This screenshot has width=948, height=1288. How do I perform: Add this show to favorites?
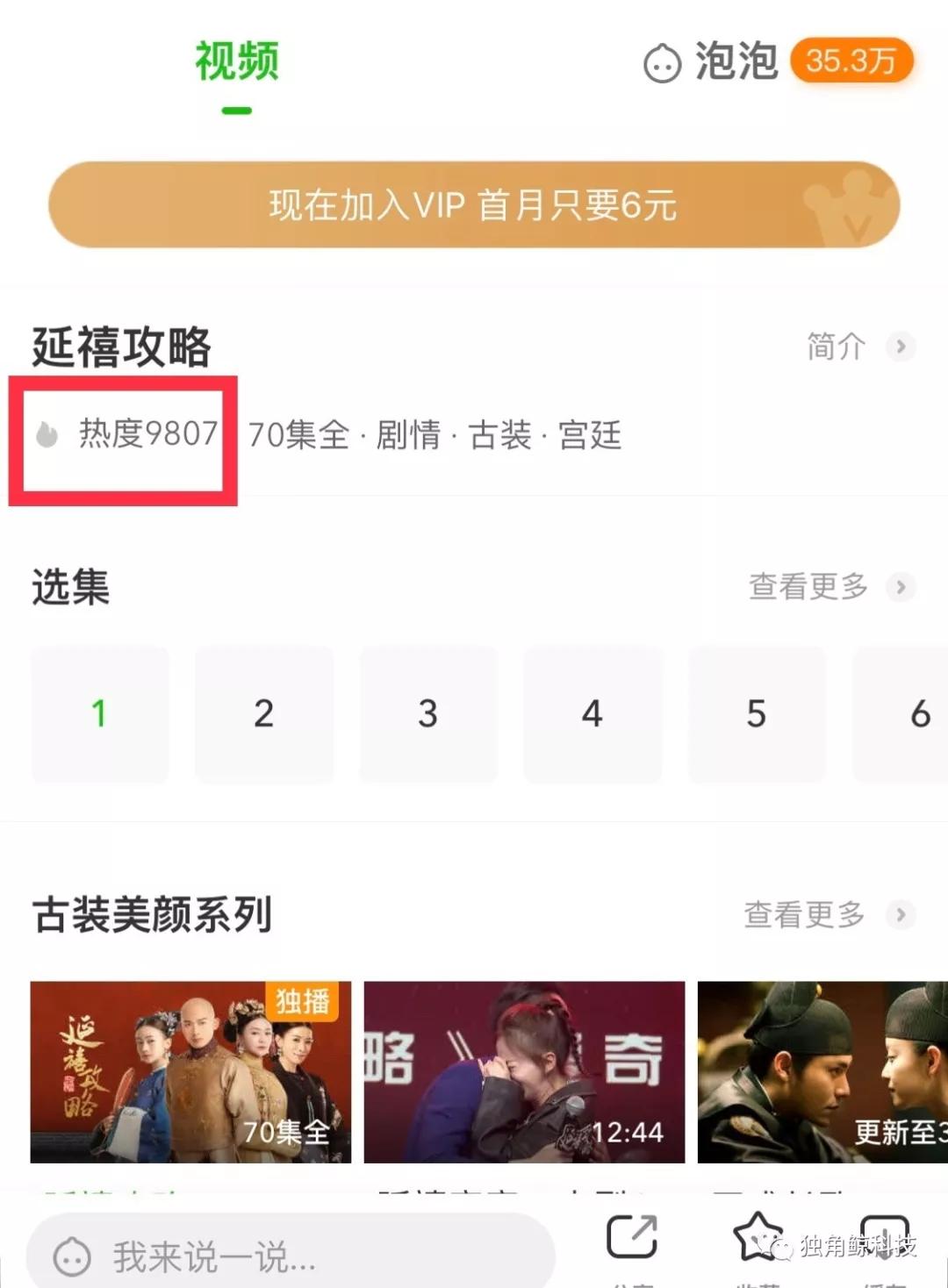point(758,1237)
